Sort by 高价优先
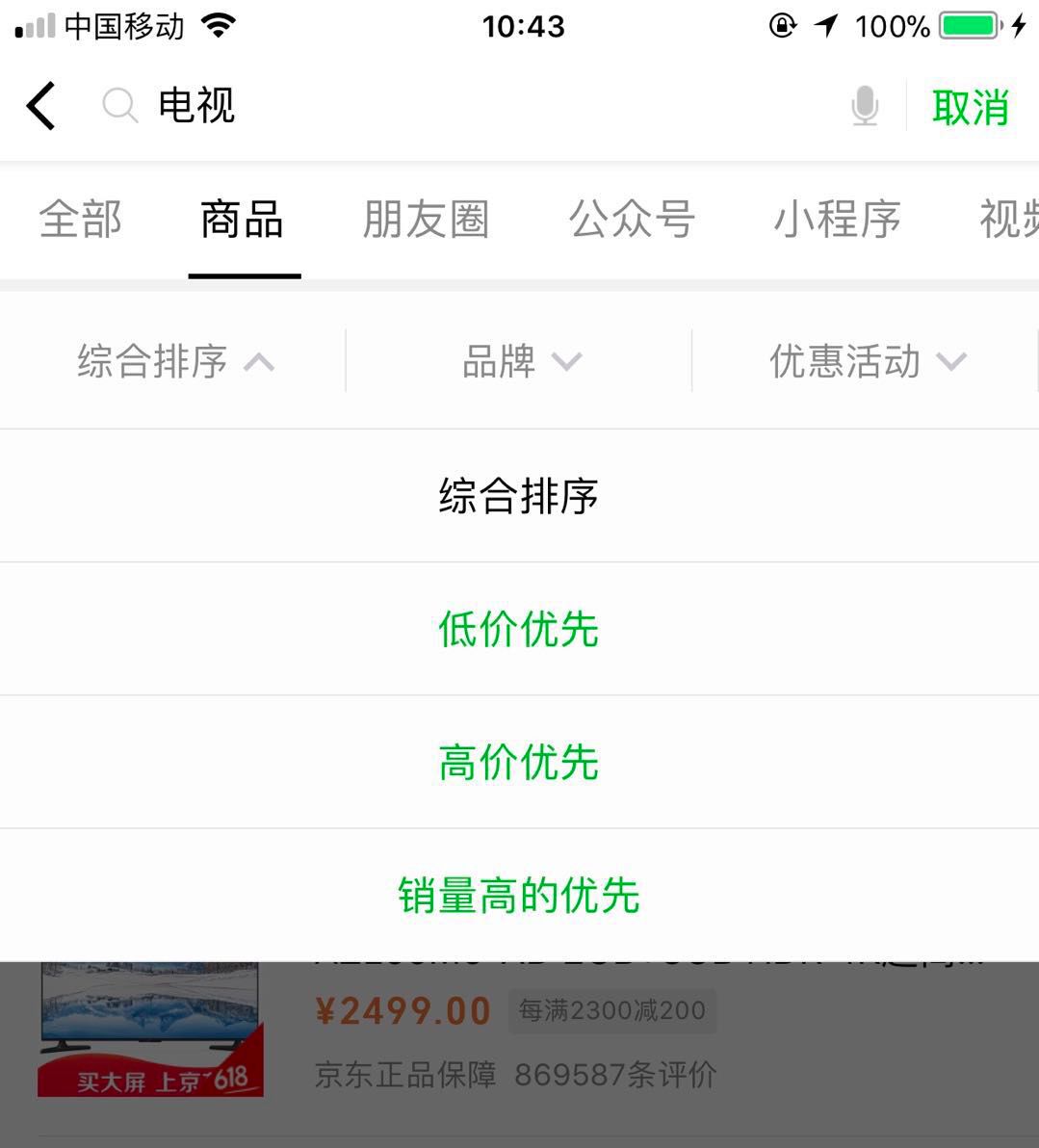1039x1148 pixels. [x=519, y=762]
